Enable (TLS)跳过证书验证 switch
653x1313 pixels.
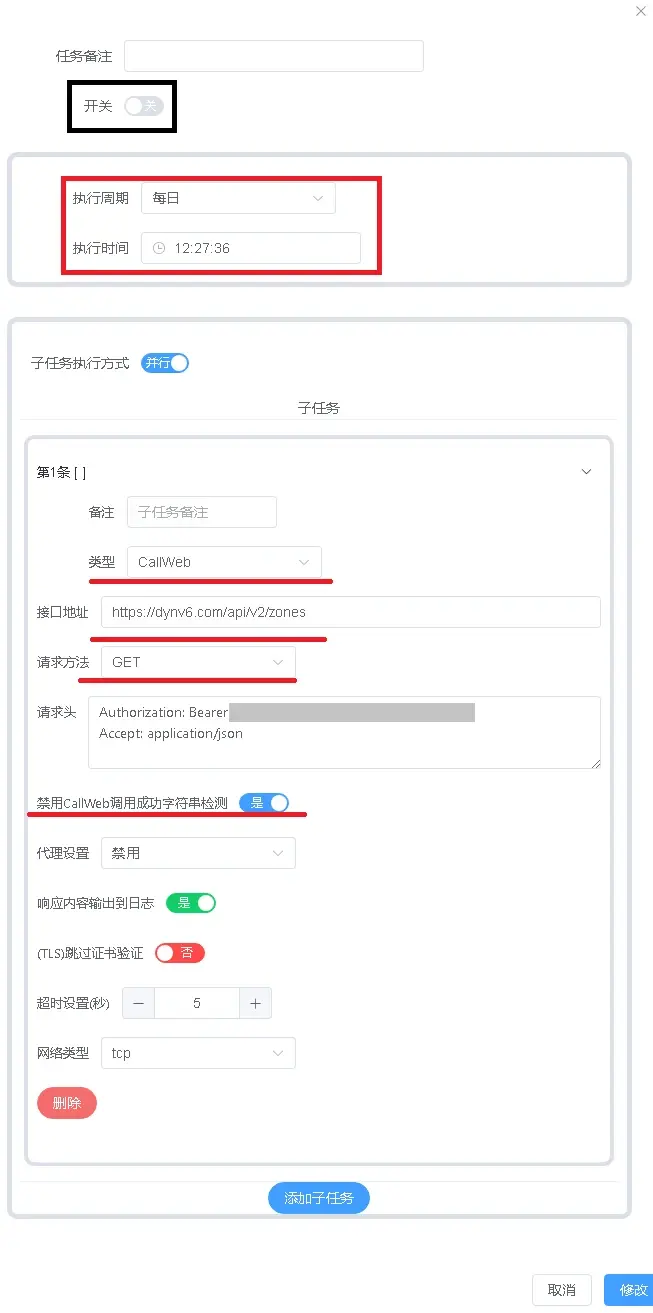pyautogui.click(x=179, y=953)
